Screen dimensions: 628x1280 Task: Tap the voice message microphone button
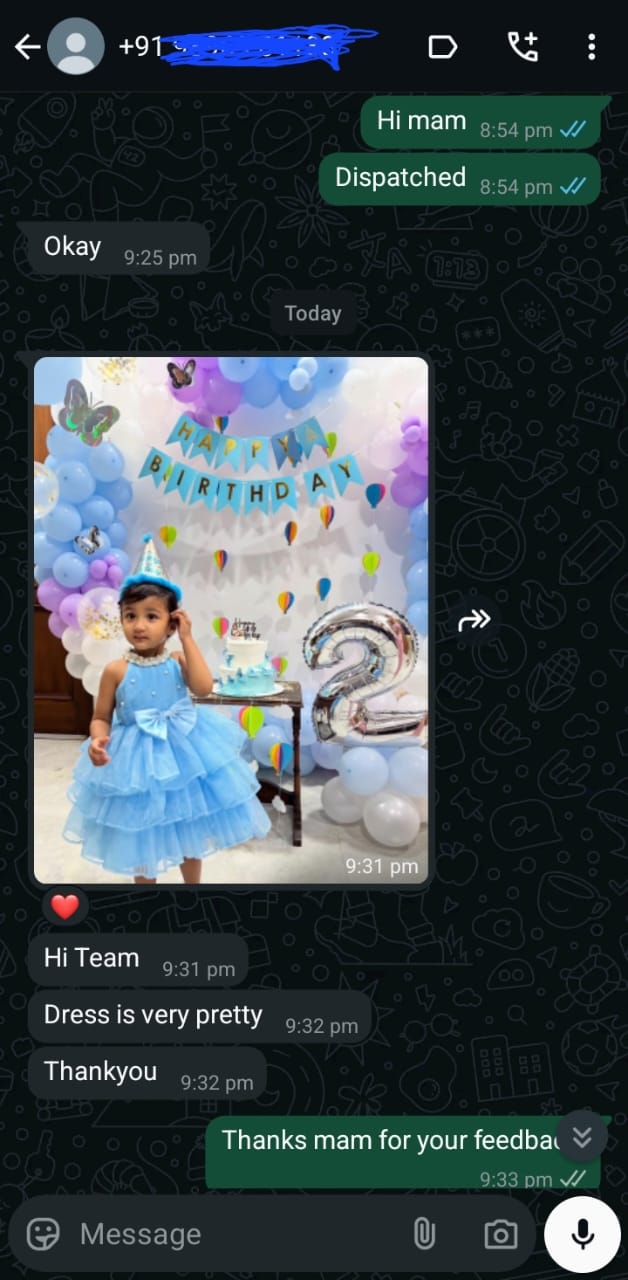click(x=582, y=1234)
